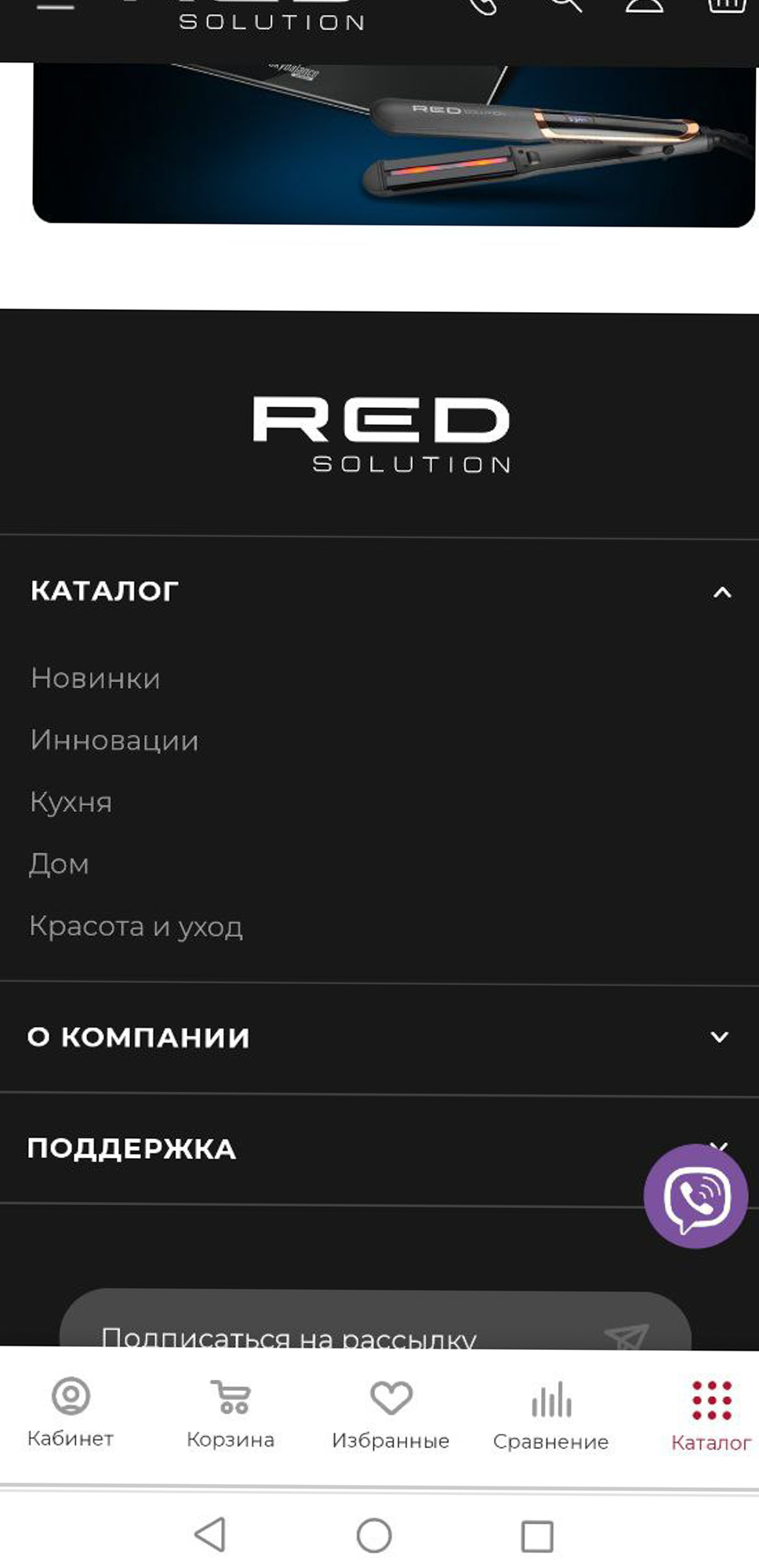759x1568 pixels.
Task: Go to Инновации category
Action: [114, 740]
